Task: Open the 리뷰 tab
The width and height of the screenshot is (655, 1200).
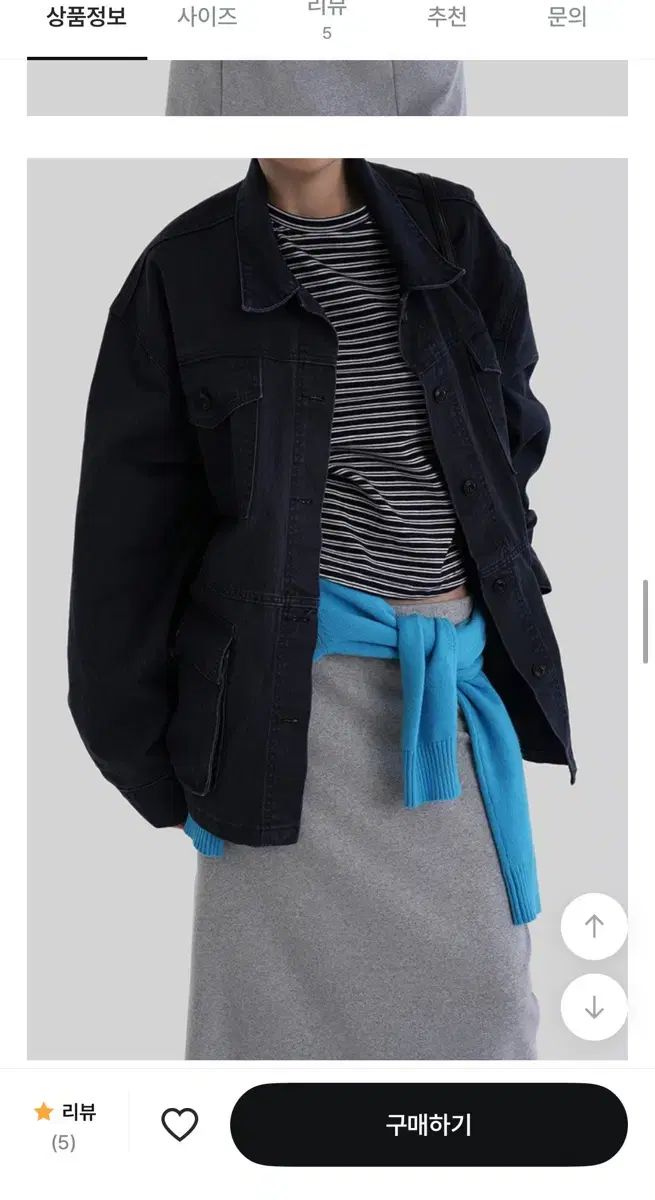Action: click(327, 19)
